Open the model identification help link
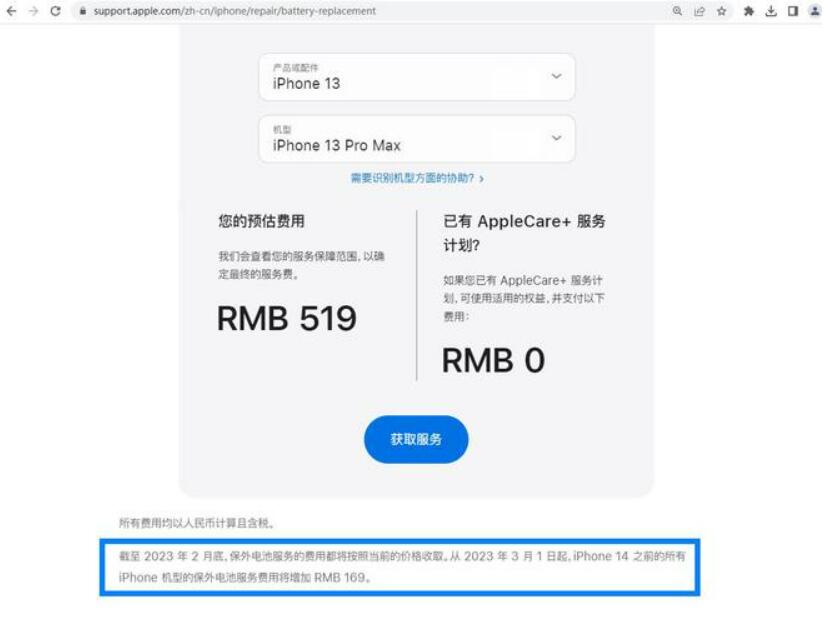This screenshot has height=642, width=824. point(416,178)
